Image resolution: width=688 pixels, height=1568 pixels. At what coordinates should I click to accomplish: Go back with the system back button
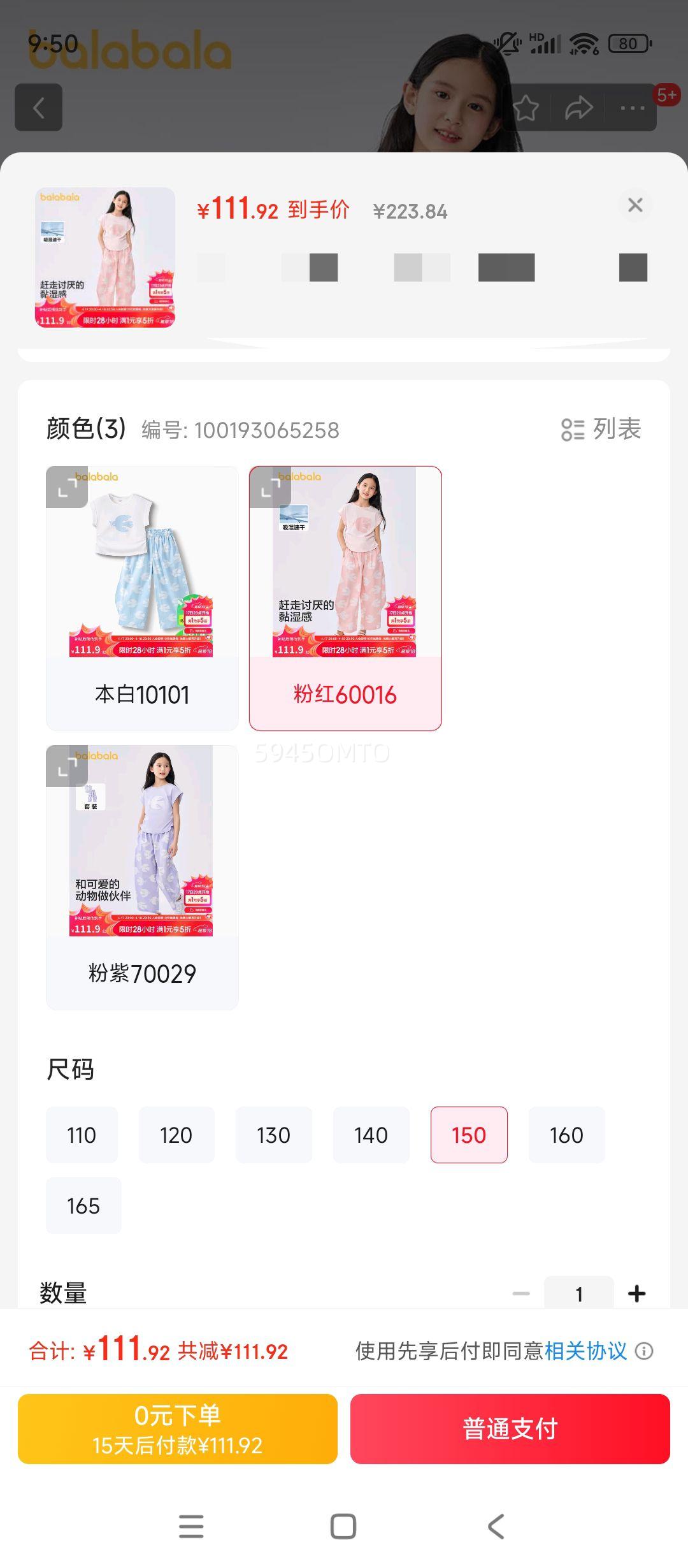click(496, 1526)
